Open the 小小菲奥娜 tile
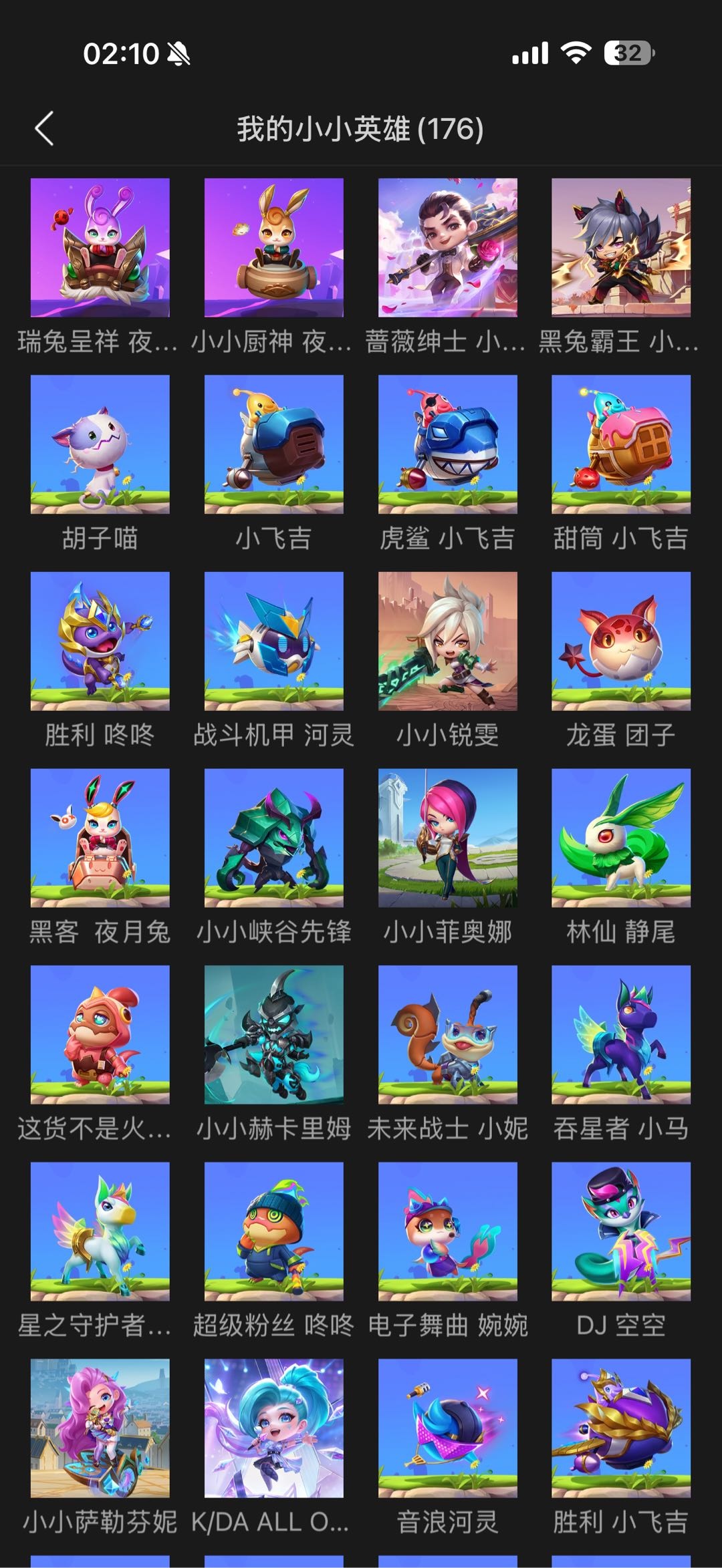Image resolution: width=722 pixels, height=1568 pixels. pos(447,838)
